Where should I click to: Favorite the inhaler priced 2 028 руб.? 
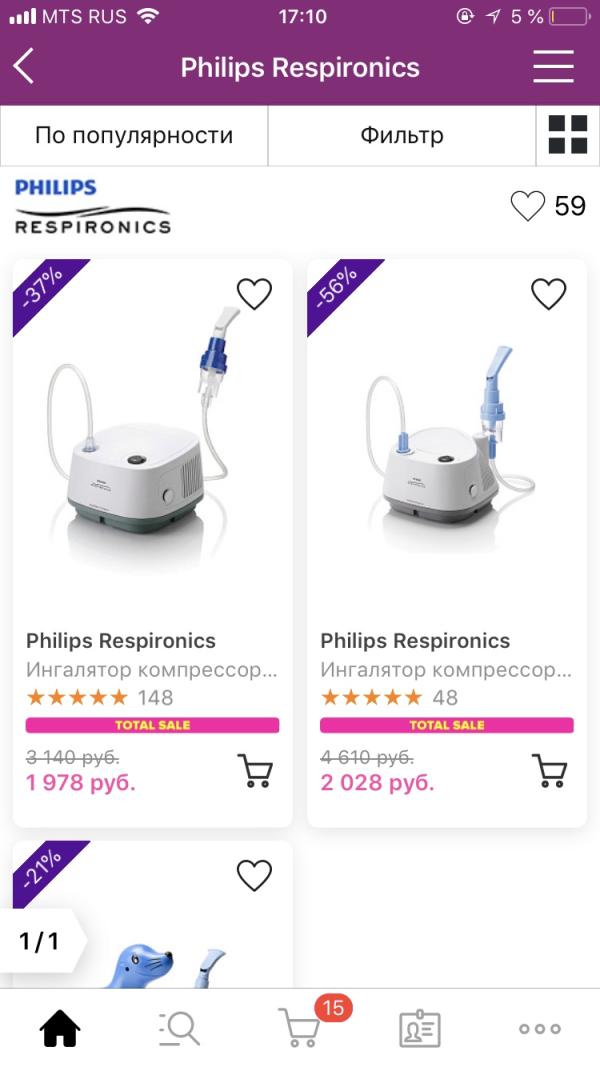pyautogui.click(x=548, y=294)
